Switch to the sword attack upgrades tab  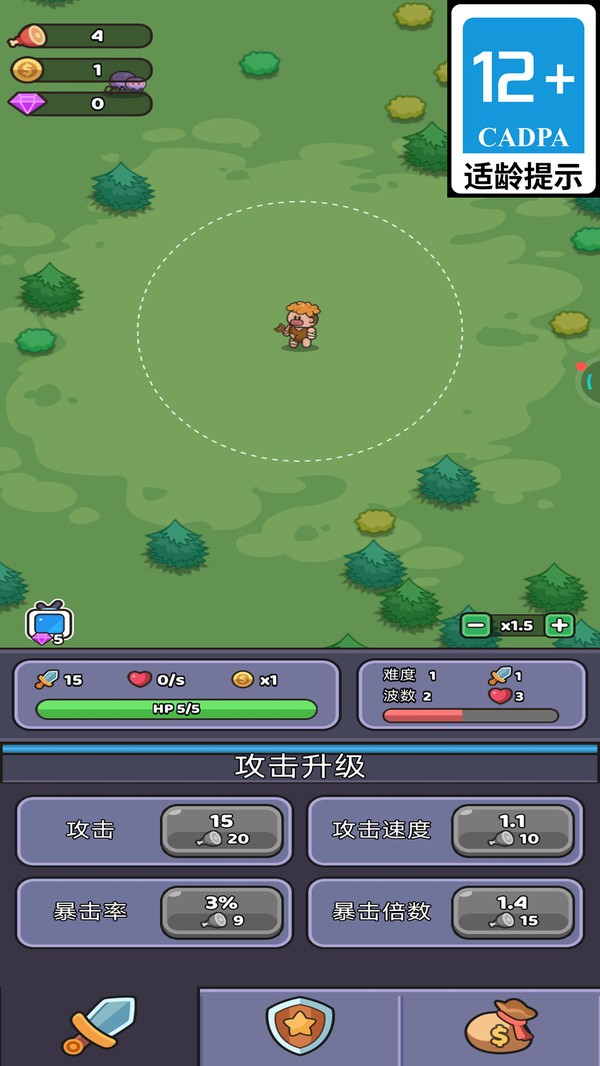(99, 1026)
